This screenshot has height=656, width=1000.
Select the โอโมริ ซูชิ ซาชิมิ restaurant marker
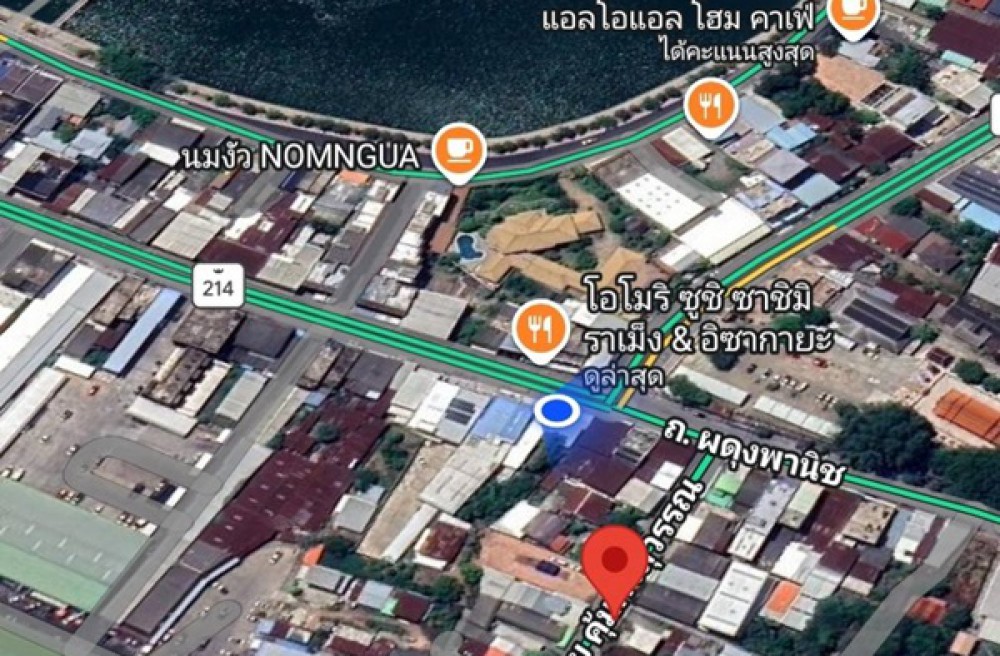coord(540,329)
